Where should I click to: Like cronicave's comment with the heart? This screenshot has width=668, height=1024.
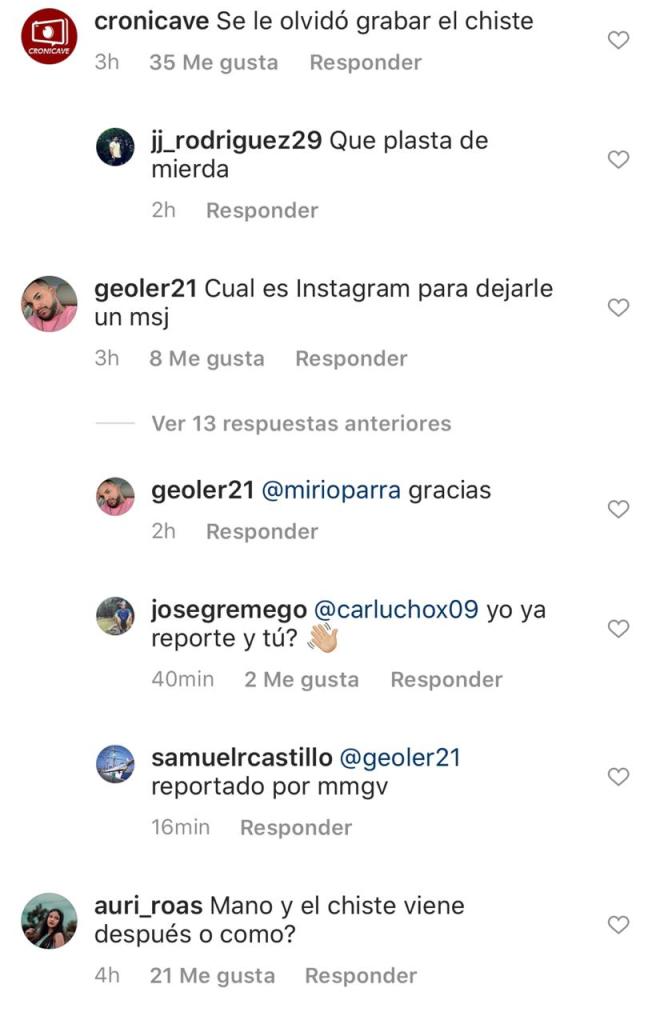tap(619, 40)
